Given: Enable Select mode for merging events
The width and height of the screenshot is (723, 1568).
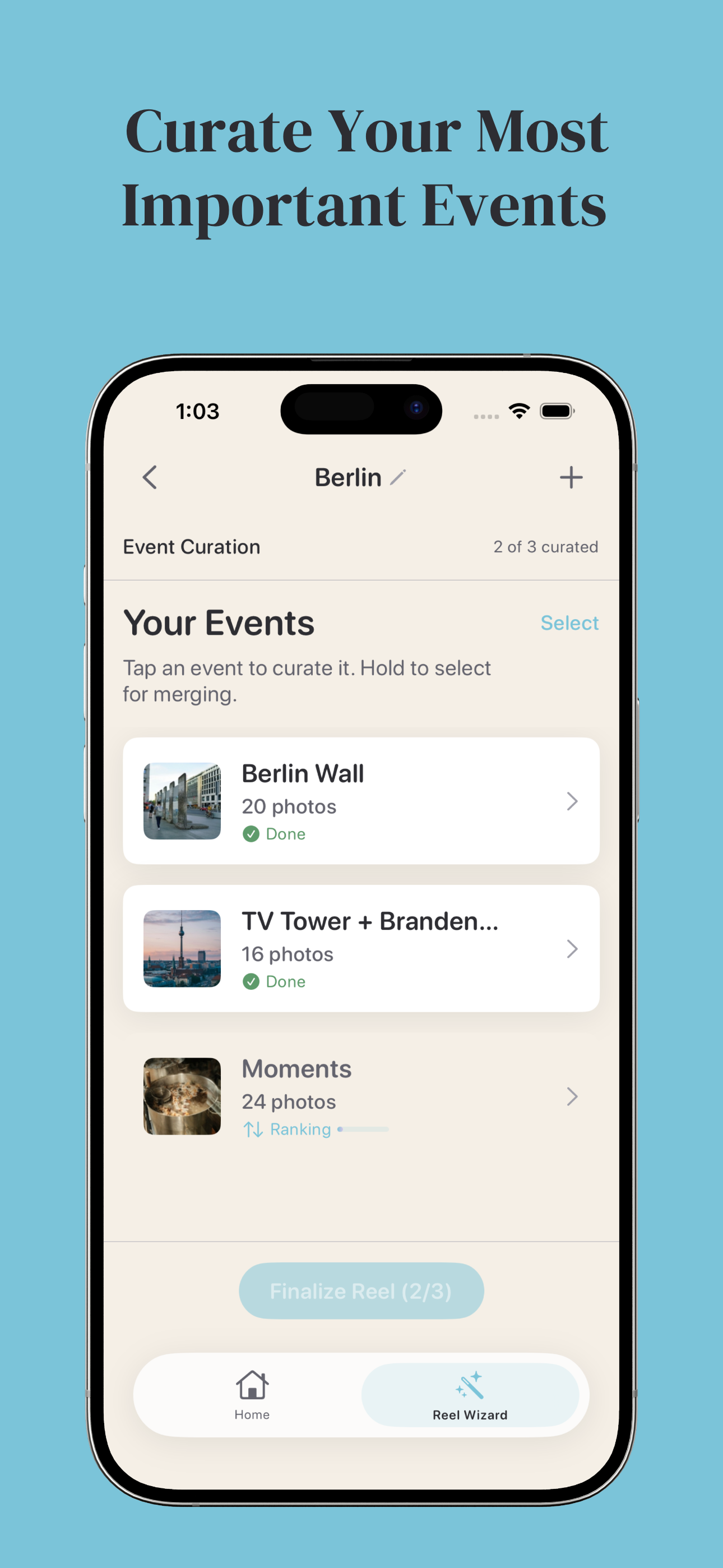Looking at the screenshot, I should coord(569,622).
